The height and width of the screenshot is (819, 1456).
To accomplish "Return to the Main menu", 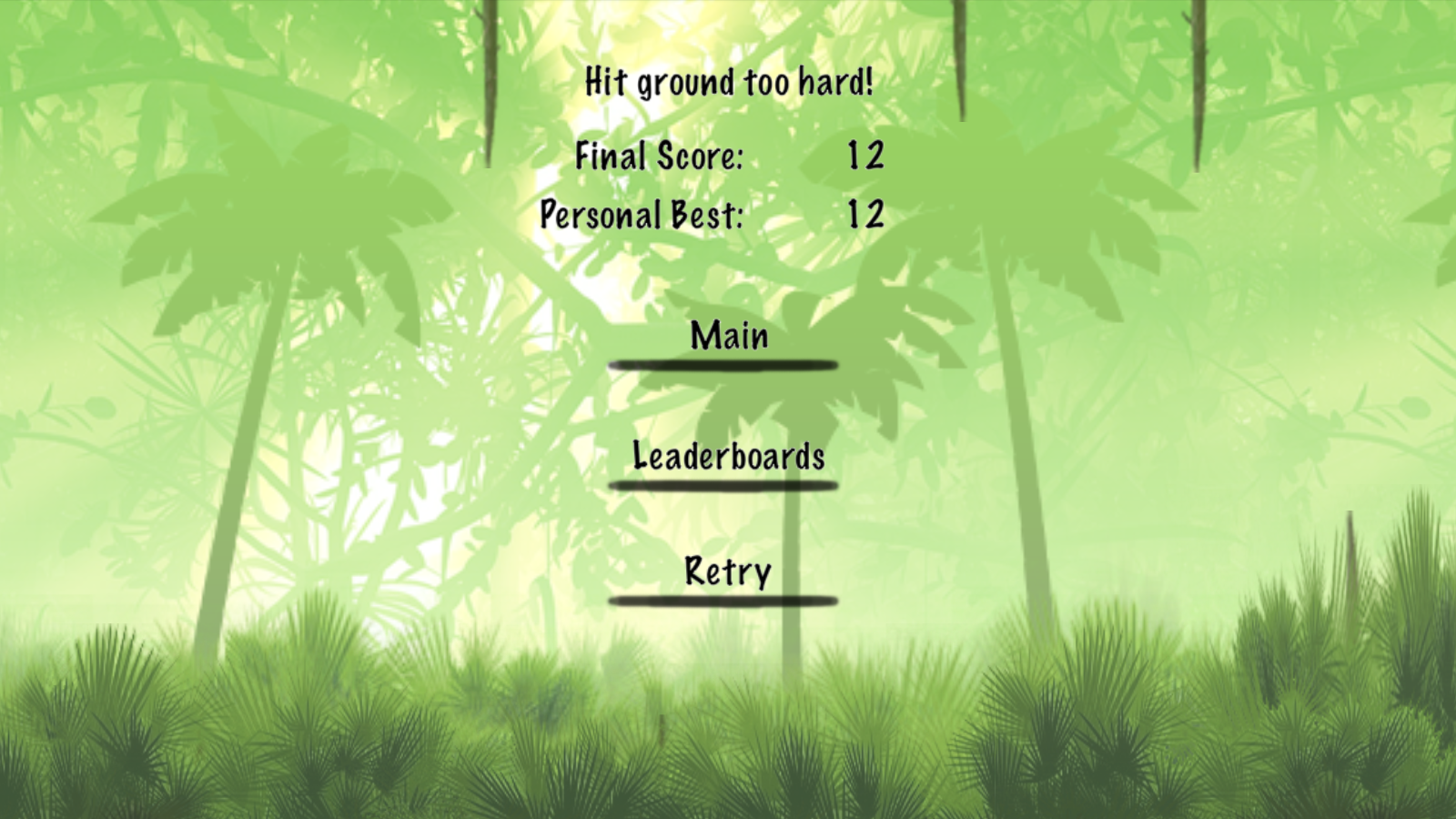I will (728, 337).
